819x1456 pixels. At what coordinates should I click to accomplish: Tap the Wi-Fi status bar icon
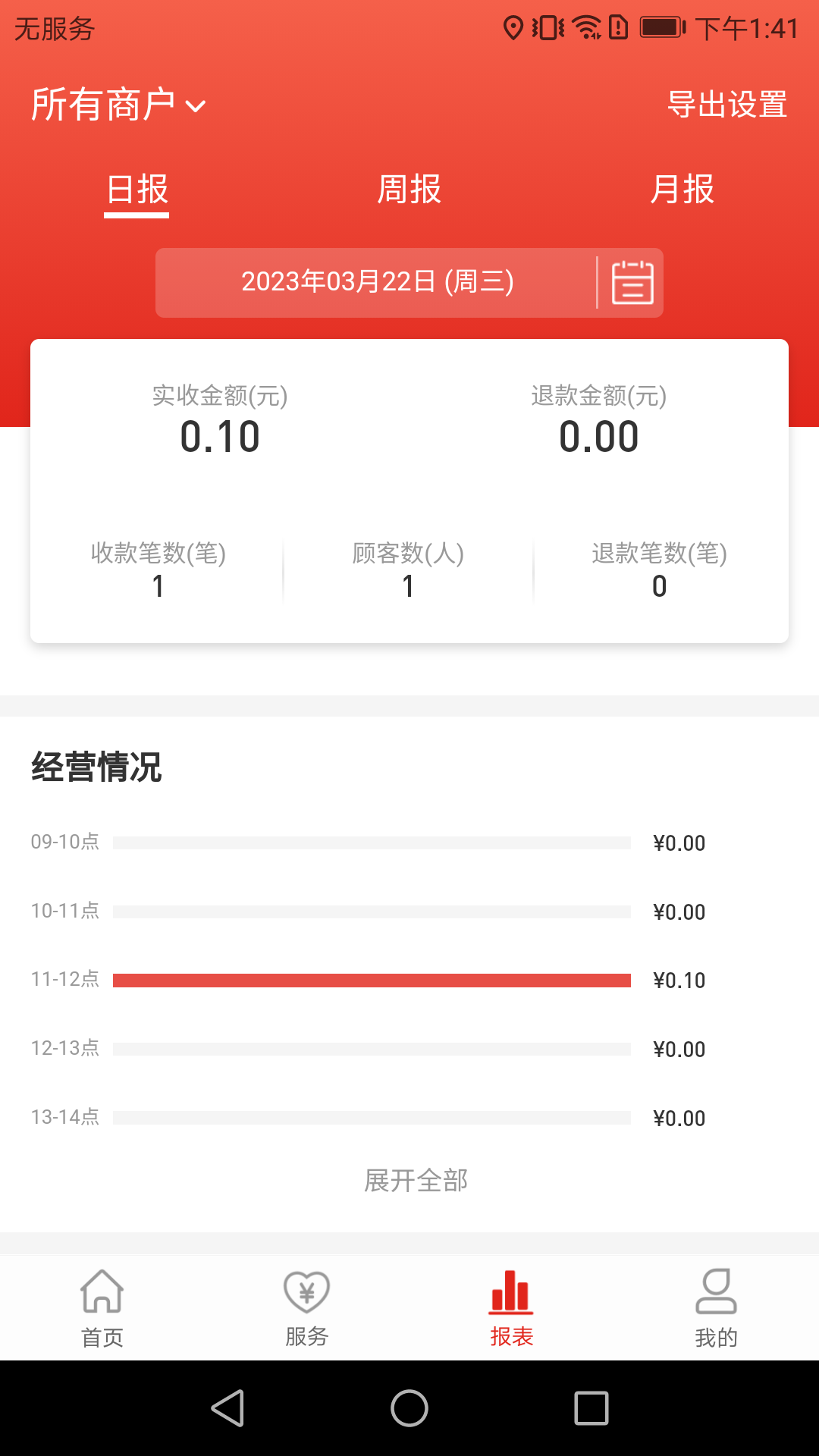click(585, 27)
